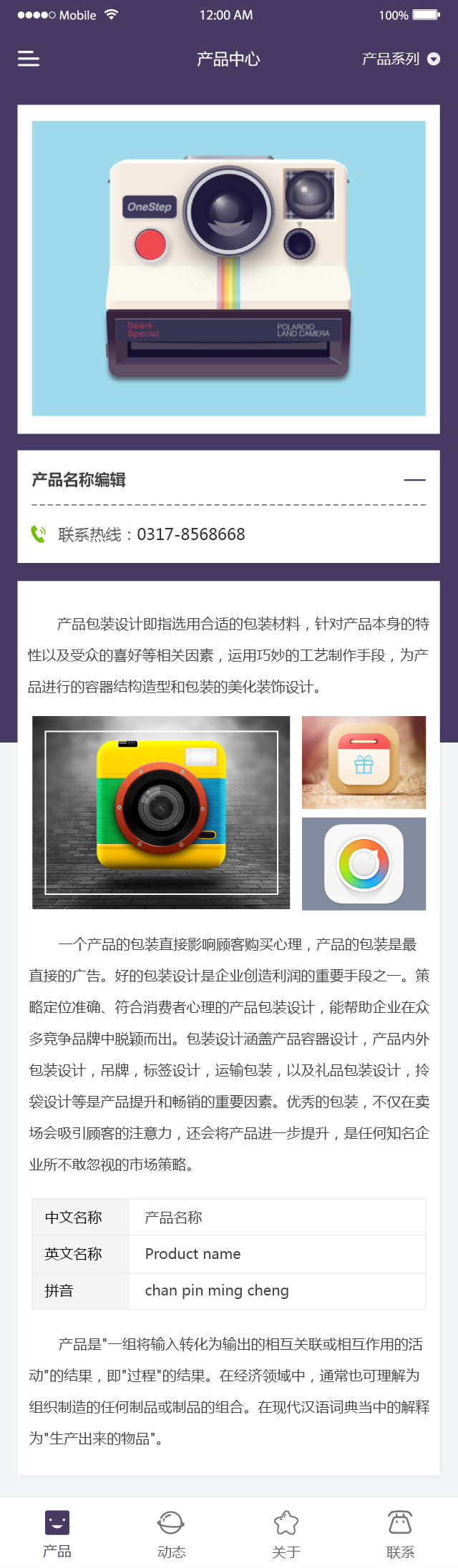The image size is (458, 1568).
Task: Expand the 产品系列 dropdown
Action: [400, 59]
